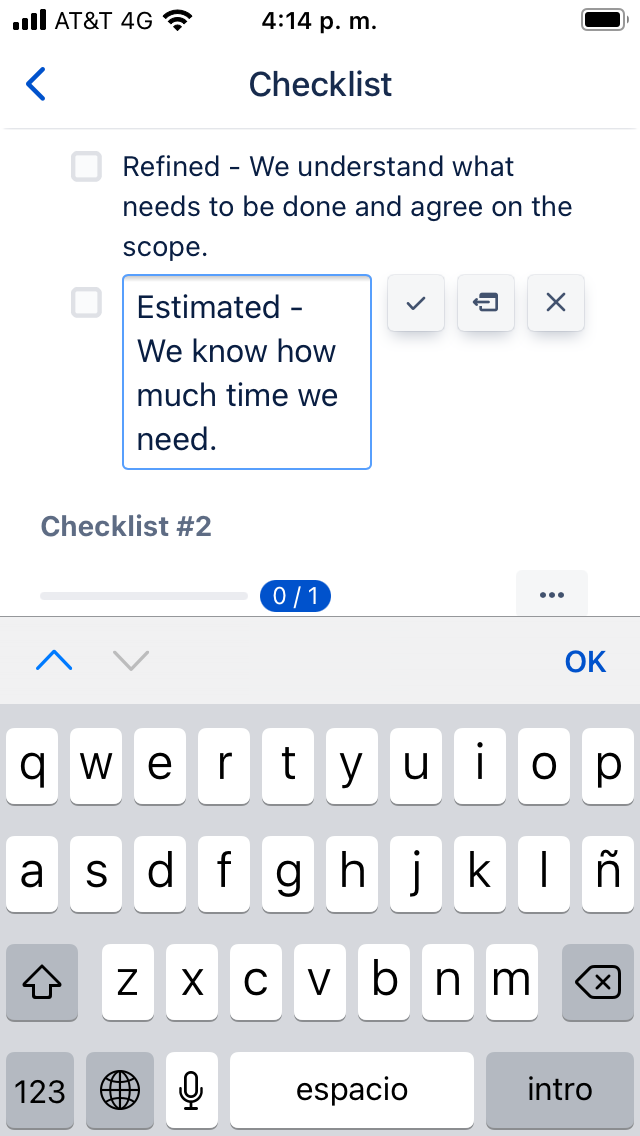This screenshot has height=1136, width=640.
Task: Tick the Estimated item checkbox
Action: (87, 302)
